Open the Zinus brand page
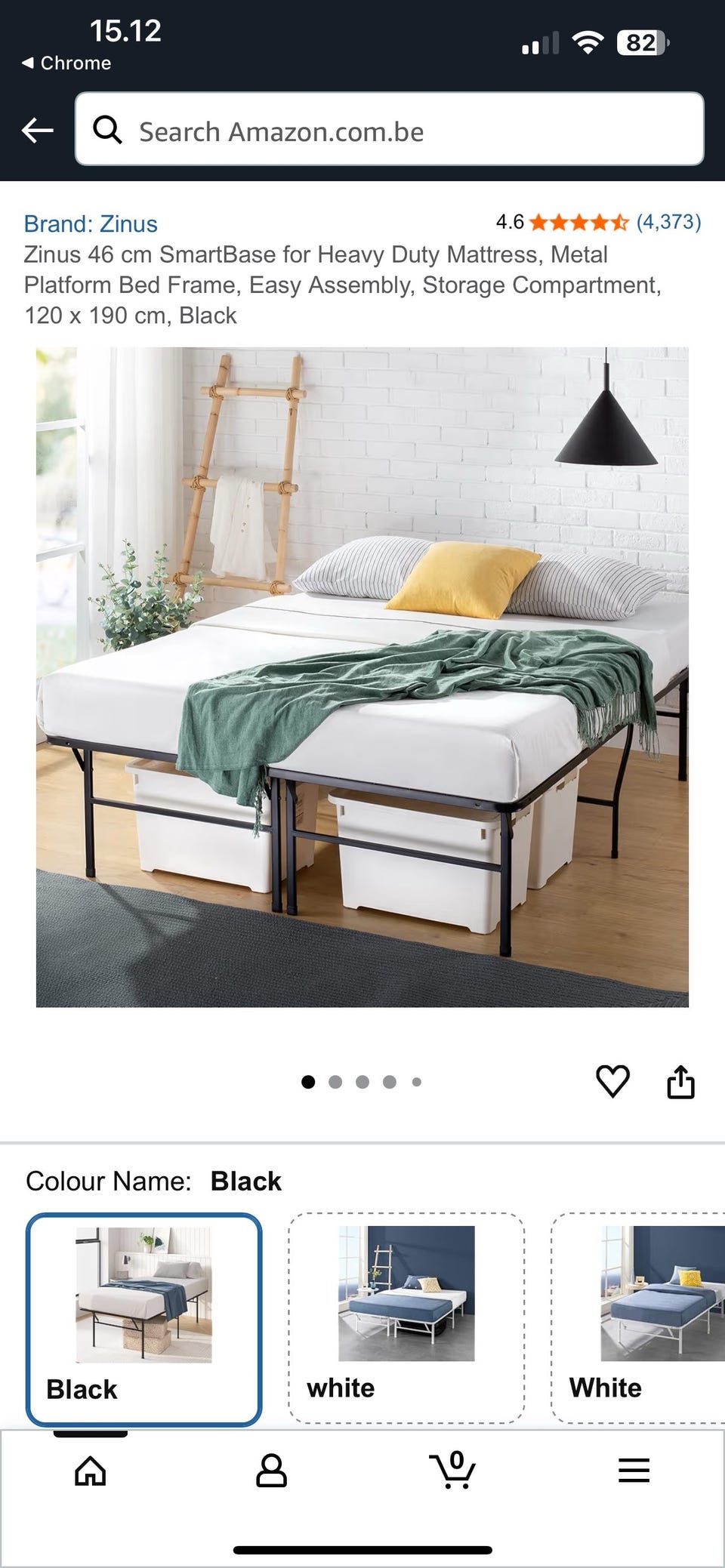Viewport: 725px width, 1568px height. coord(90,223)
